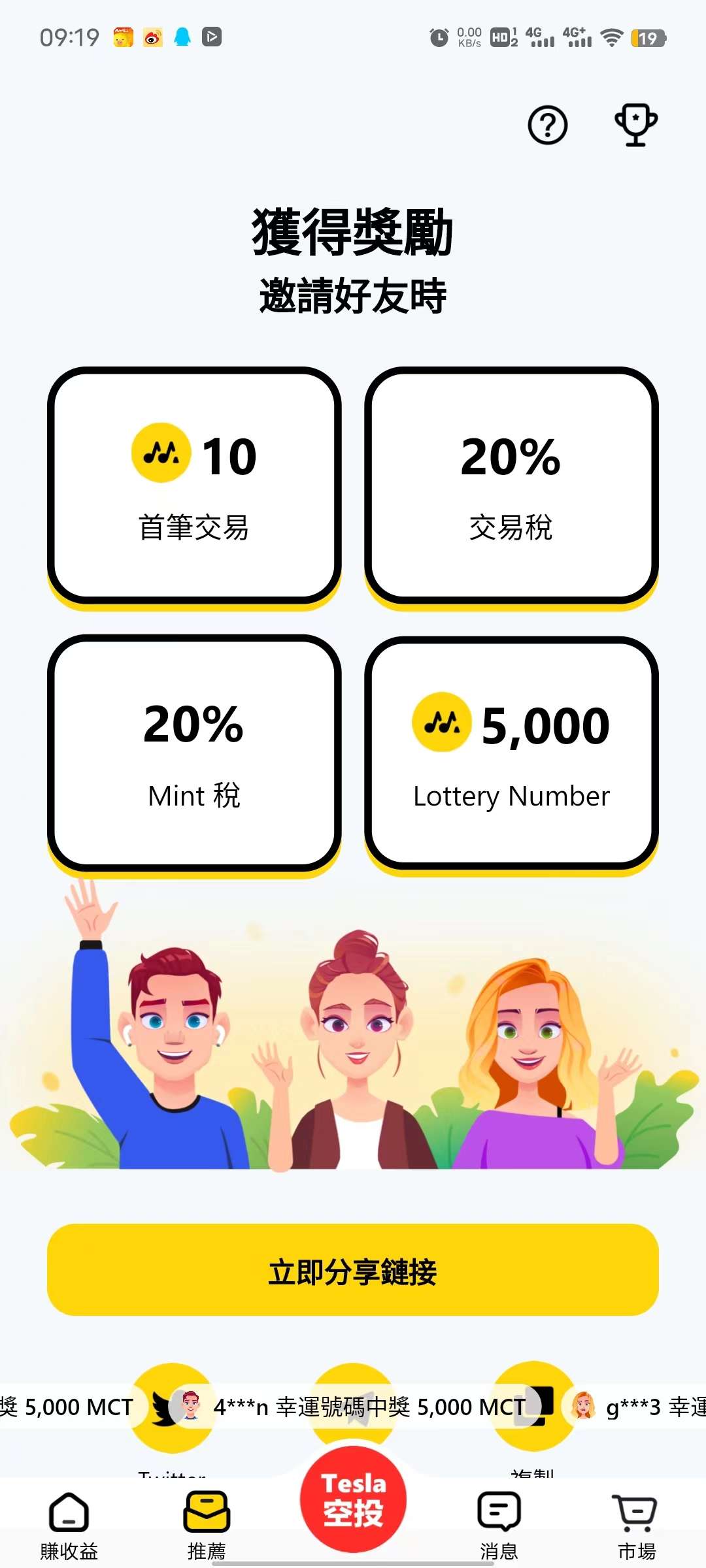Open the Tesla 空投 center button
The height and width of the screenshot is (1568, 706).
(x=353, y=1499)
